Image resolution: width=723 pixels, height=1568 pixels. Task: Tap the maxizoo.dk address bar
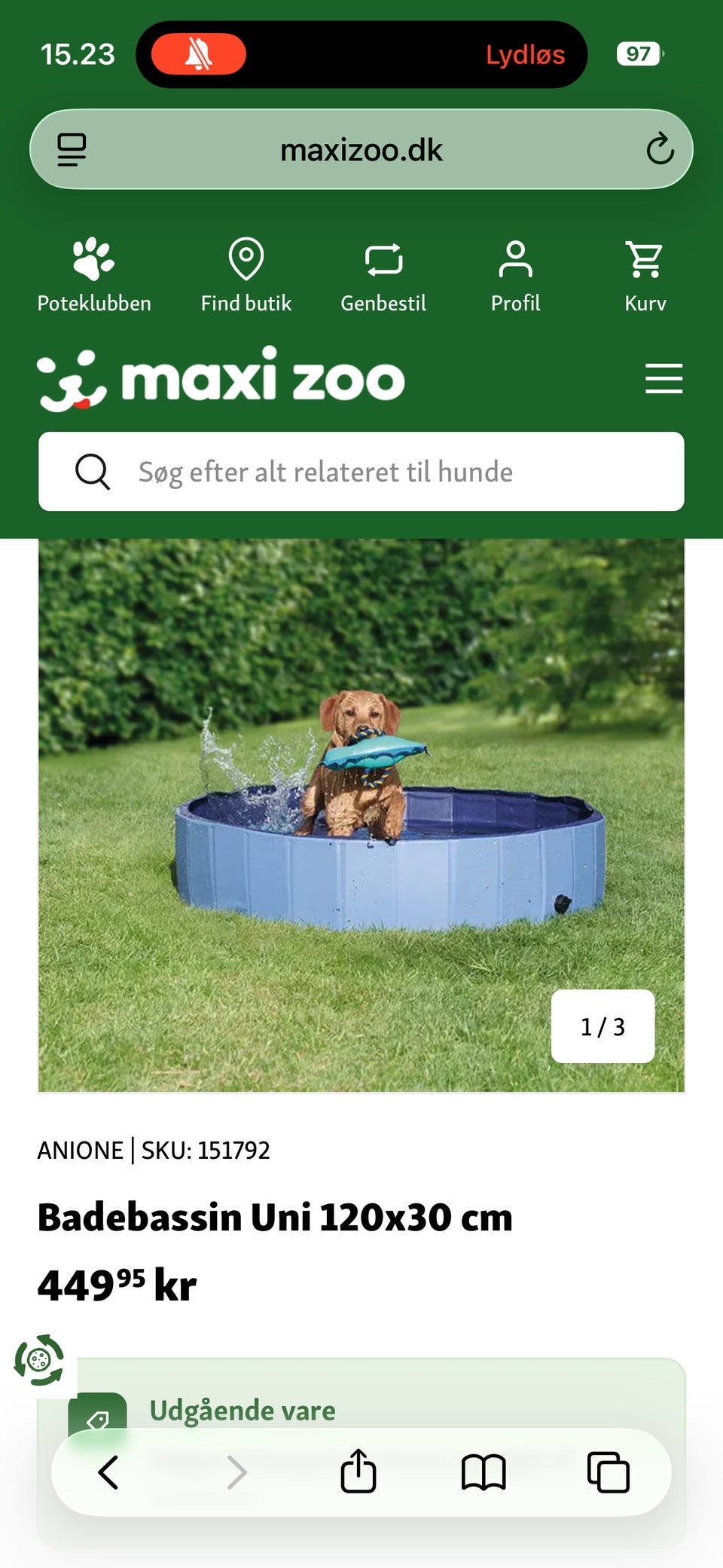(x=361, y=149)
